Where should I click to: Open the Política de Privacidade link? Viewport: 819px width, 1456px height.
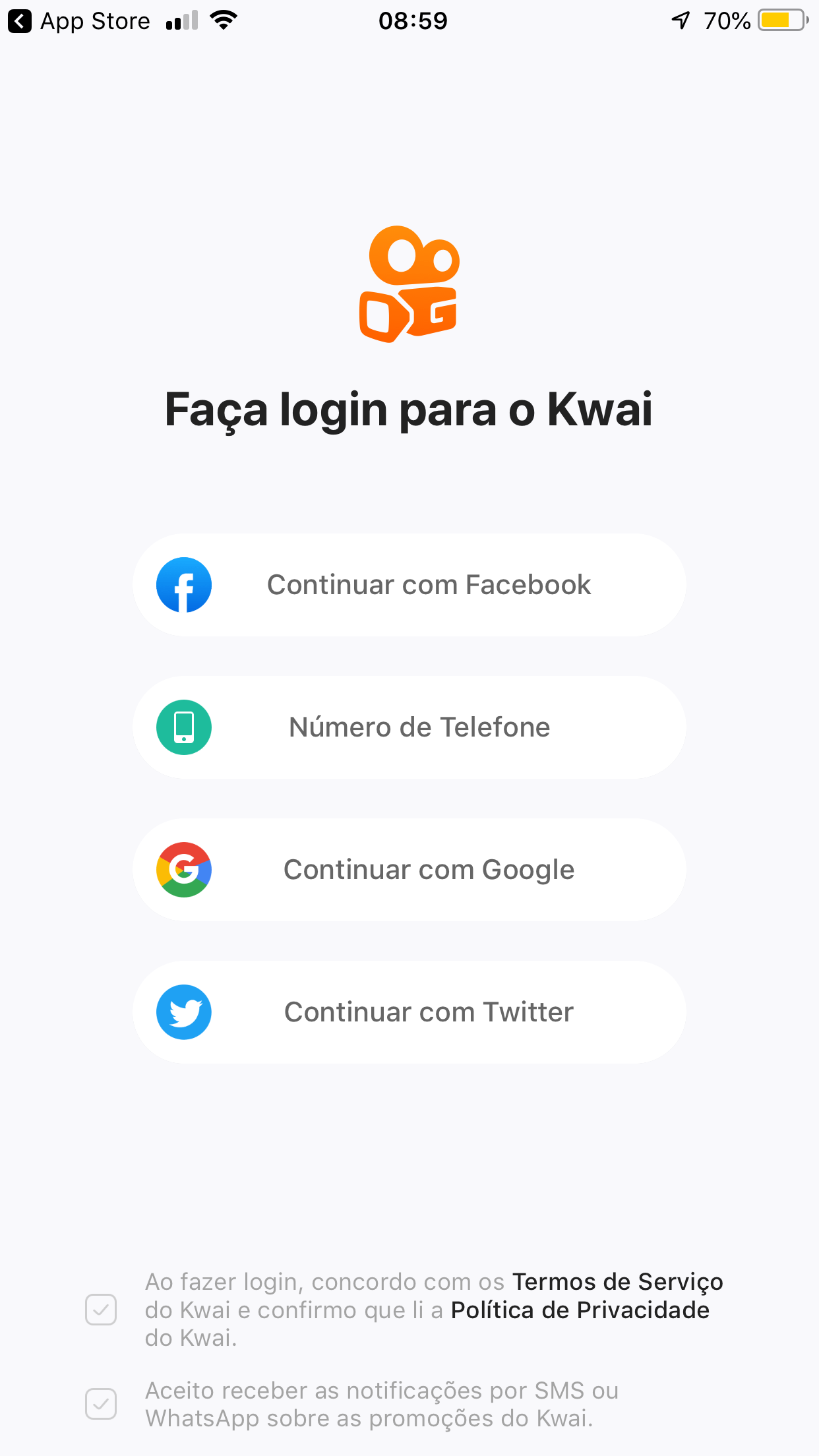click(x=580, y=1310)
